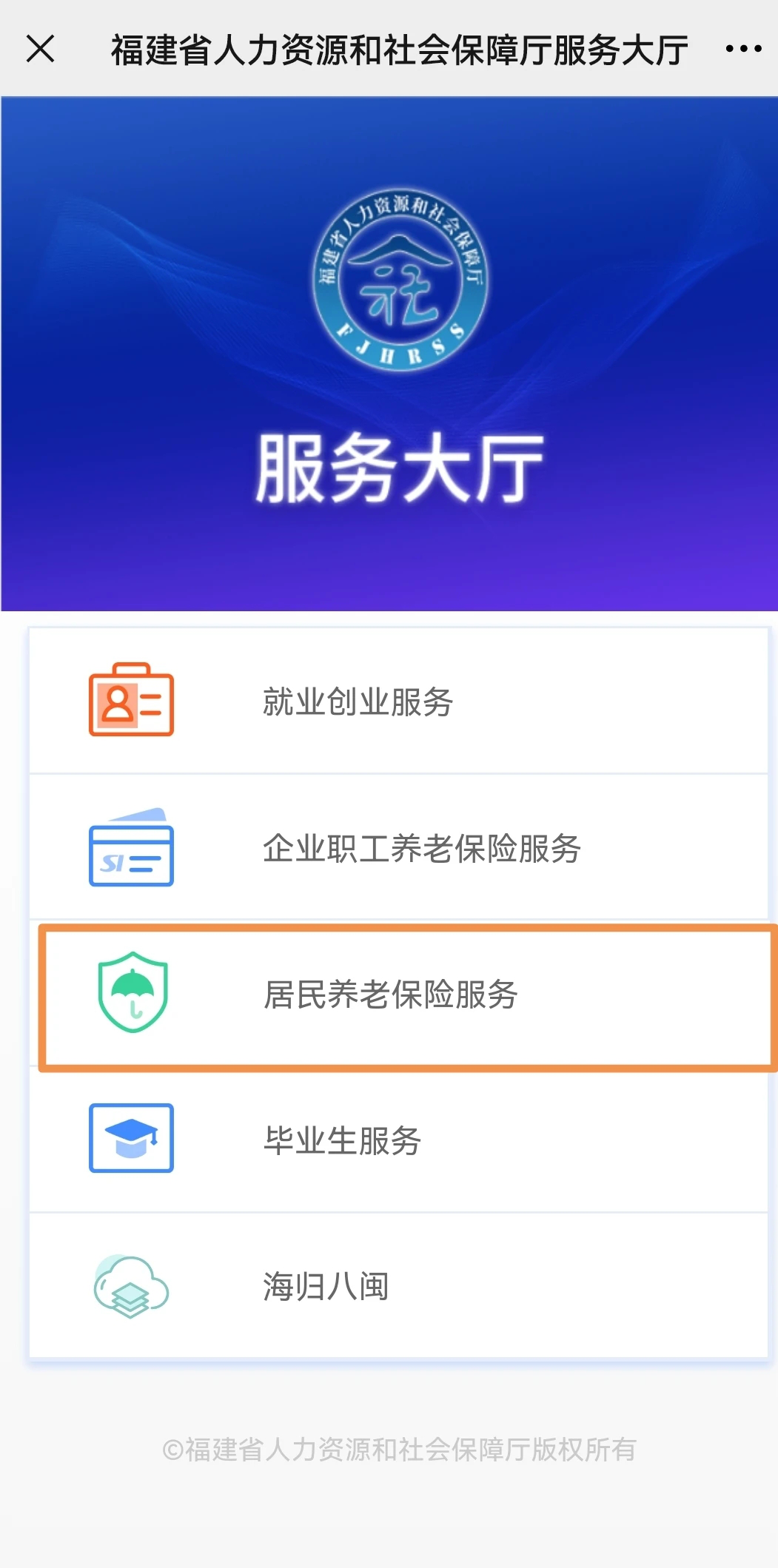
Task: Select 企业职工养老保险服务
Action: coord(398,848)
